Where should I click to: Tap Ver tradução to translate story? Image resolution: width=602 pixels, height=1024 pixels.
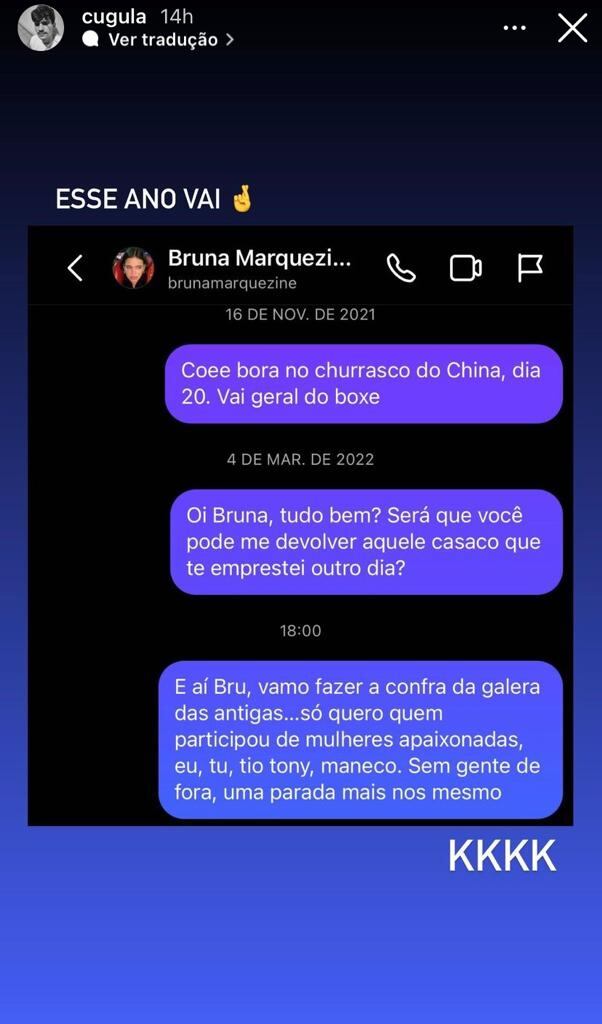point(162,40)
